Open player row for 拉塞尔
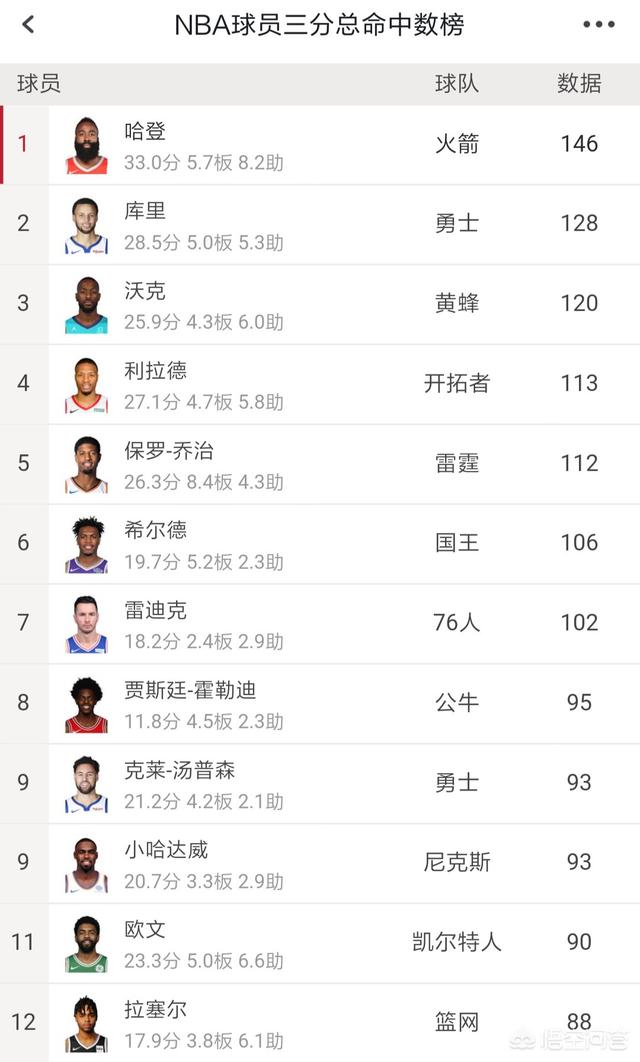The image size is (640, 1062). pyautogui.click(x=320, y=1023)
